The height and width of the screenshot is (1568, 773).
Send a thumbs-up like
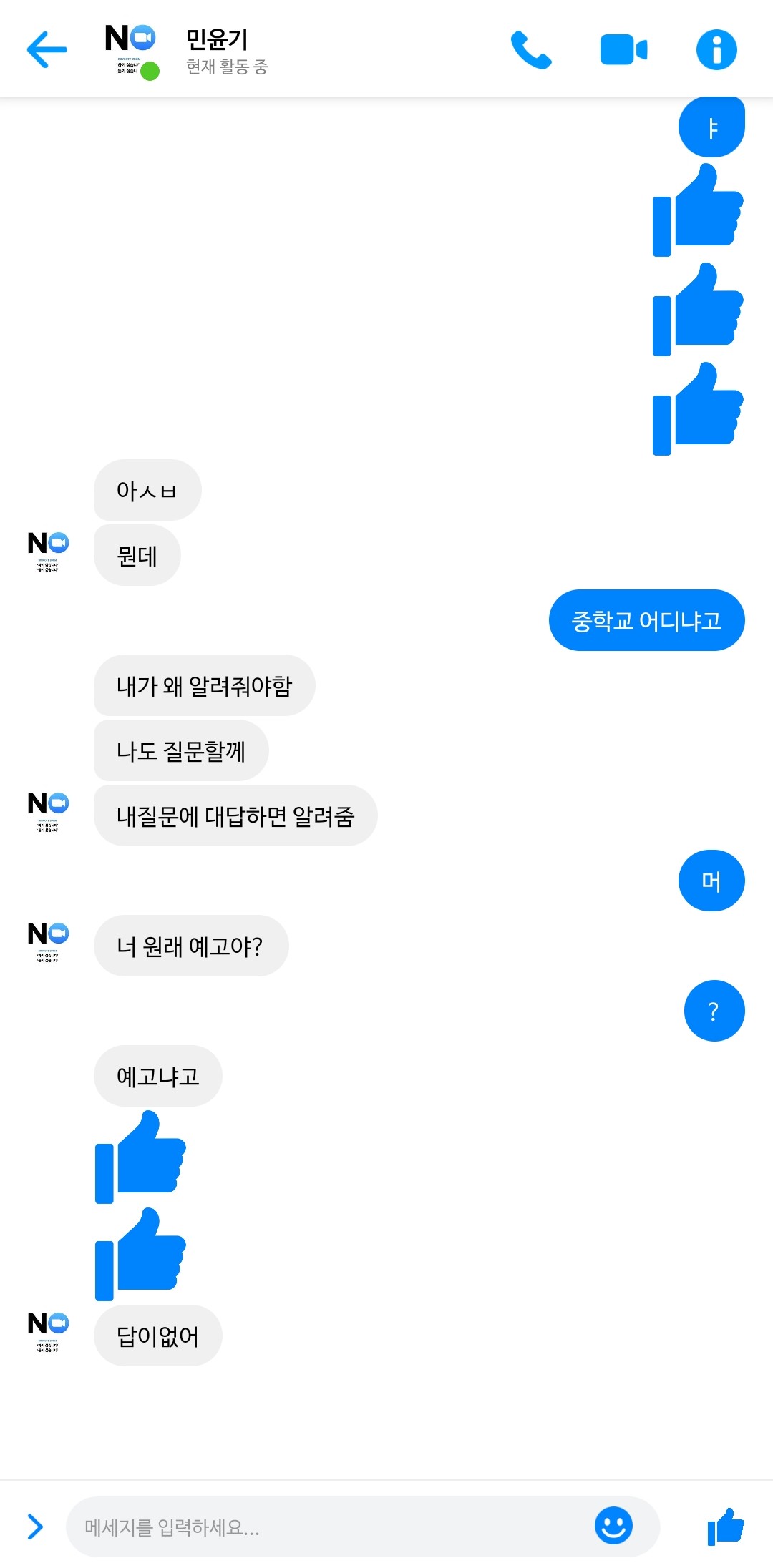pyautogui.click(x=725, y=1527)
